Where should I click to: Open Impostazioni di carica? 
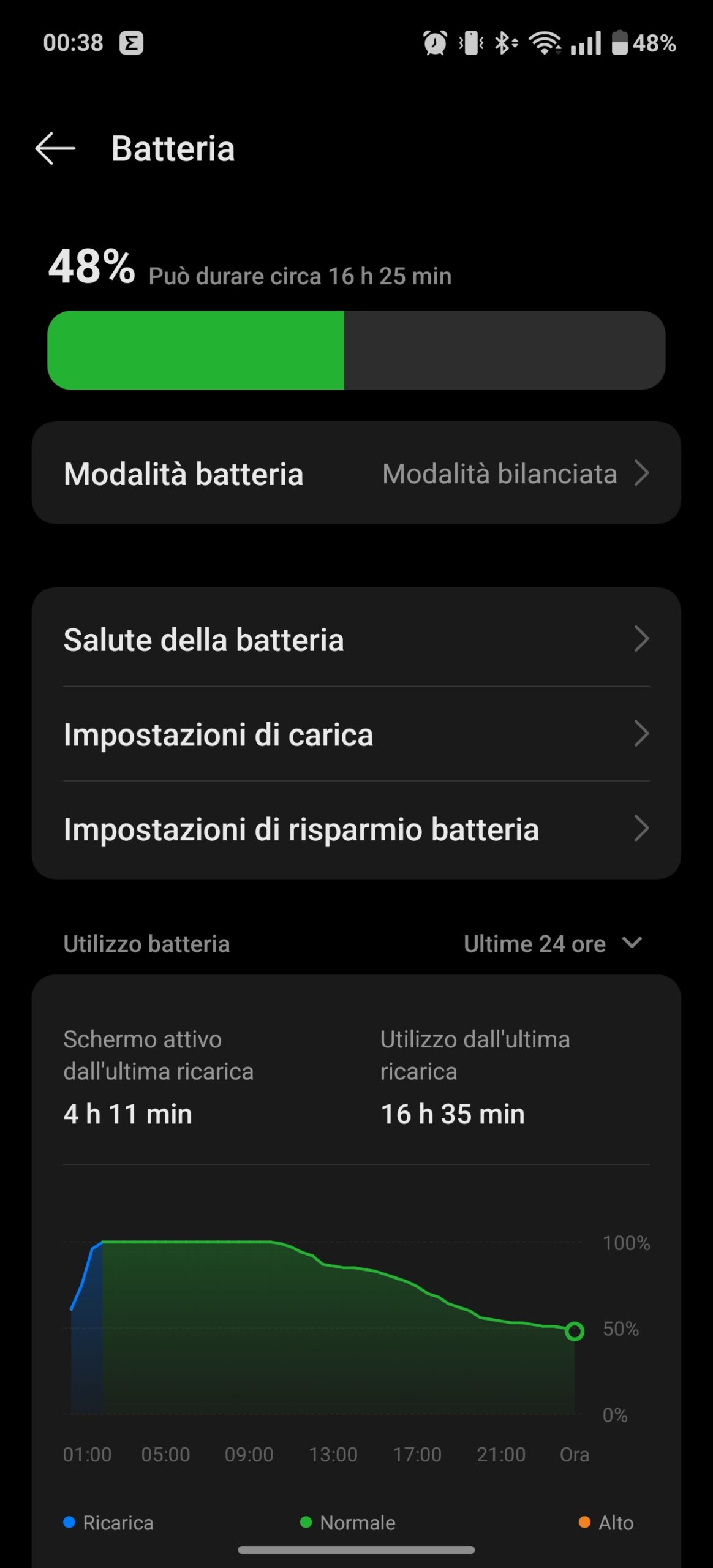tap(356, 734)
